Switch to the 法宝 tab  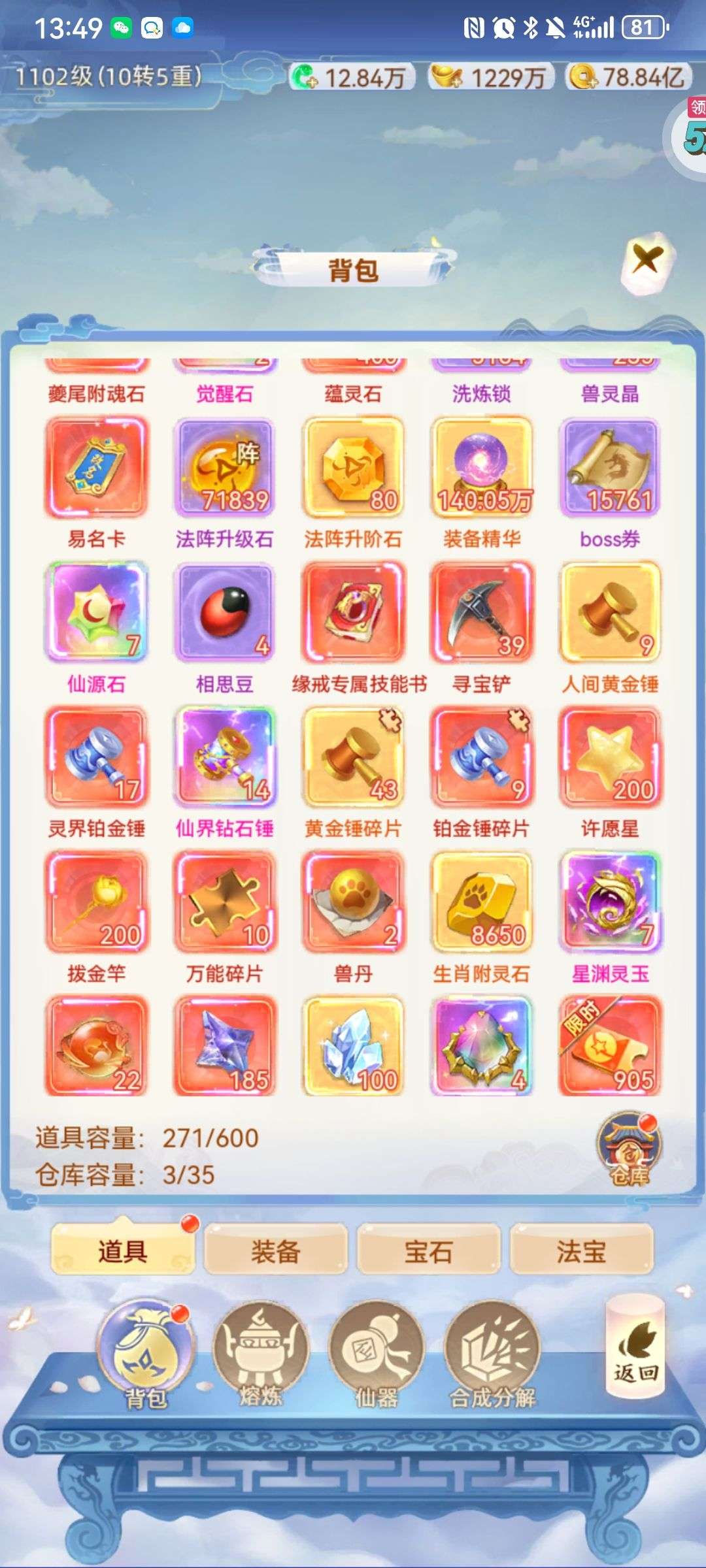pyautogui.click(x=581, y=1250)
